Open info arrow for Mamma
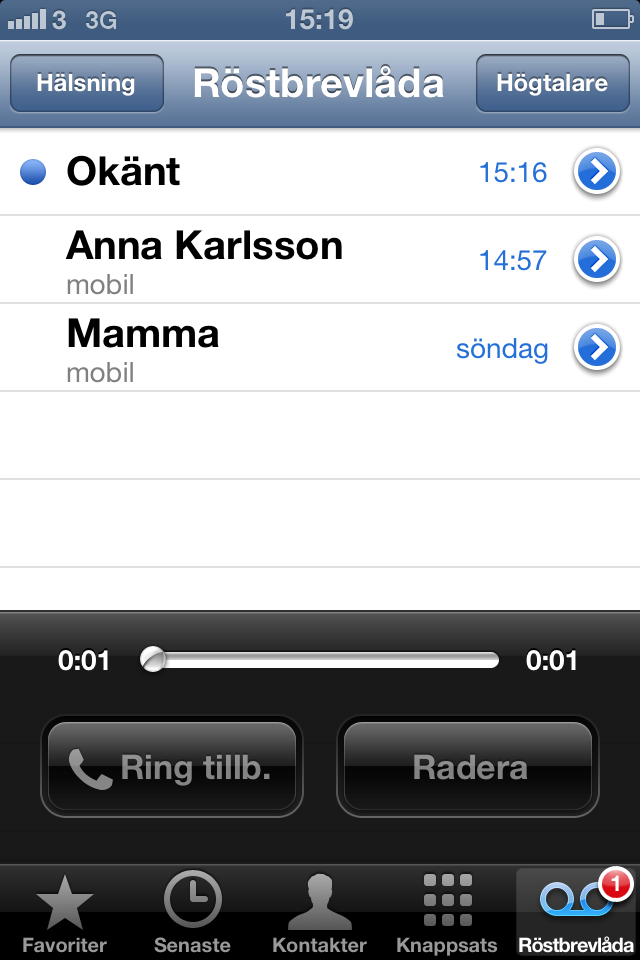 tap(596, 348)
